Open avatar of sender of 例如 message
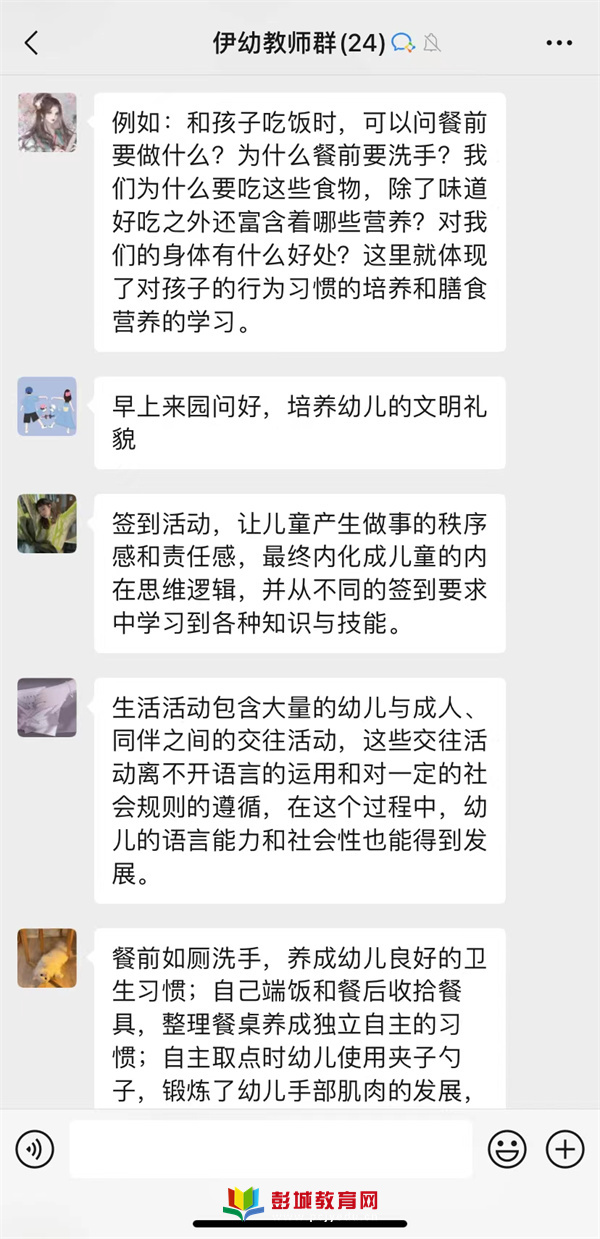This screenshot has width=600, height=1239. (47, 122)
